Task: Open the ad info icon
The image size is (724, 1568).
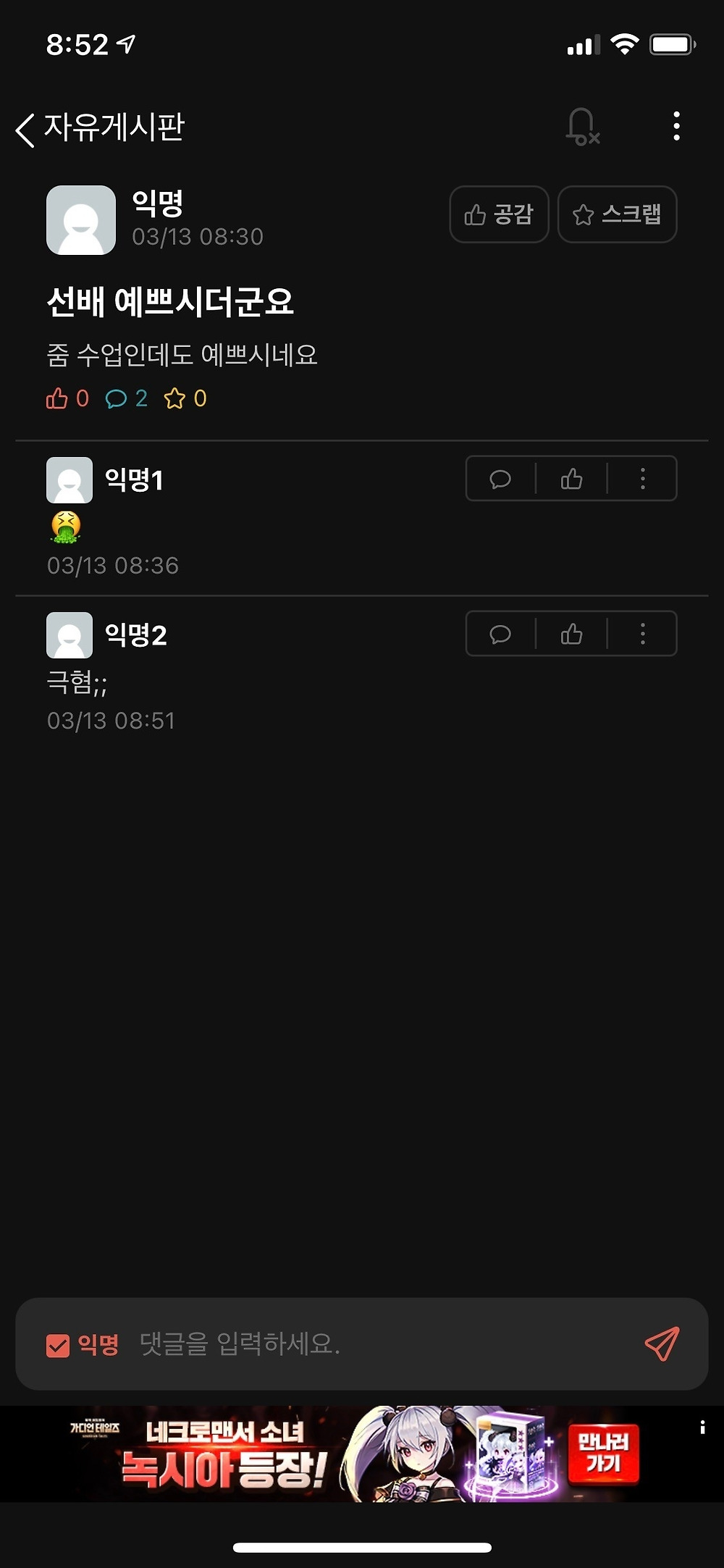Action: coord(702,1427)
